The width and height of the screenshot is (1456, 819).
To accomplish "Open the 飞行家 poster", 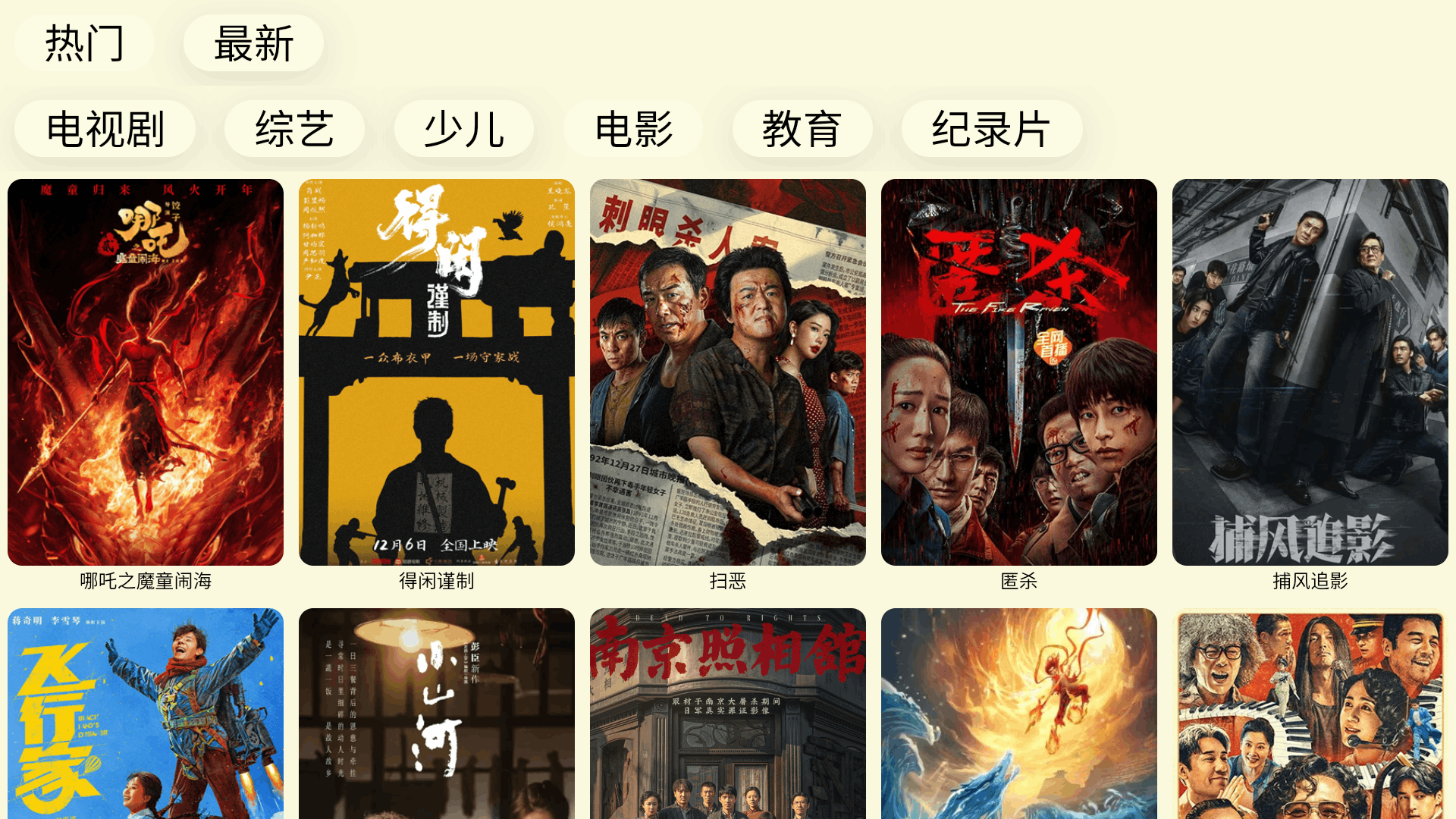I will click(146, 713).
